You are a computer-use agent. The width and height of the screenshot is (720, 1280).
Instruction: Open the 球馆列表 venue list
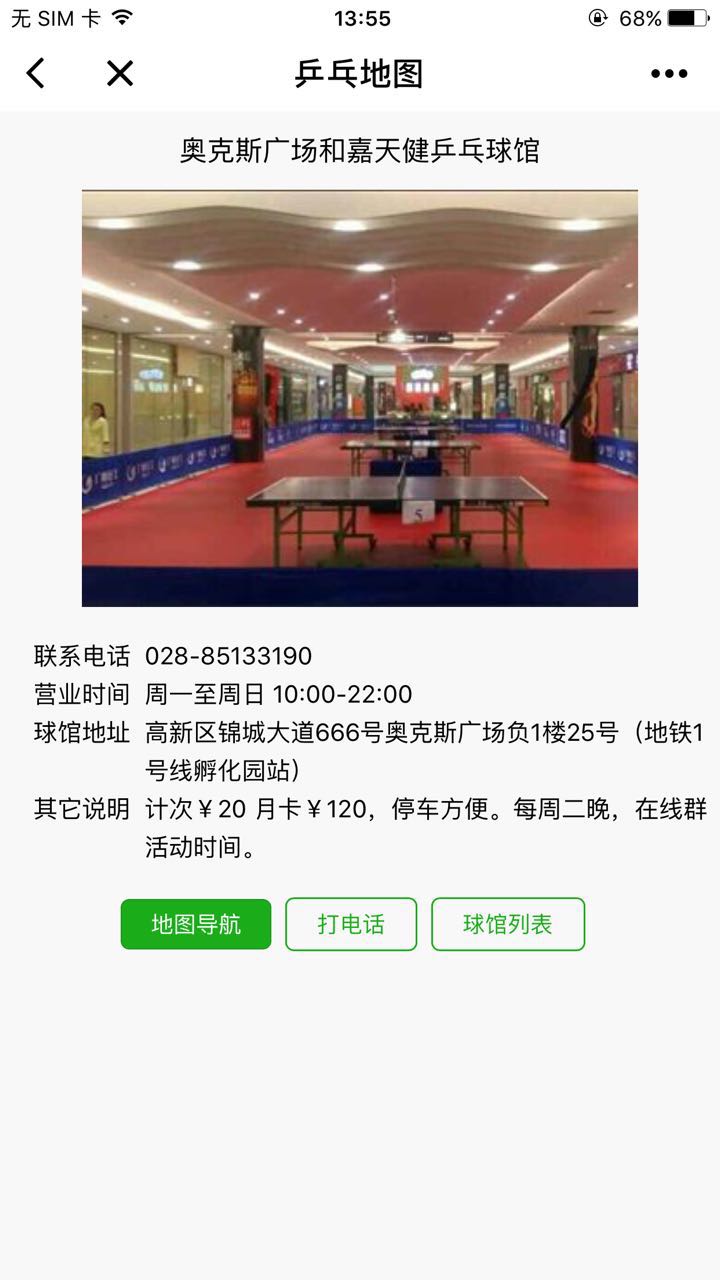point(508,924)
